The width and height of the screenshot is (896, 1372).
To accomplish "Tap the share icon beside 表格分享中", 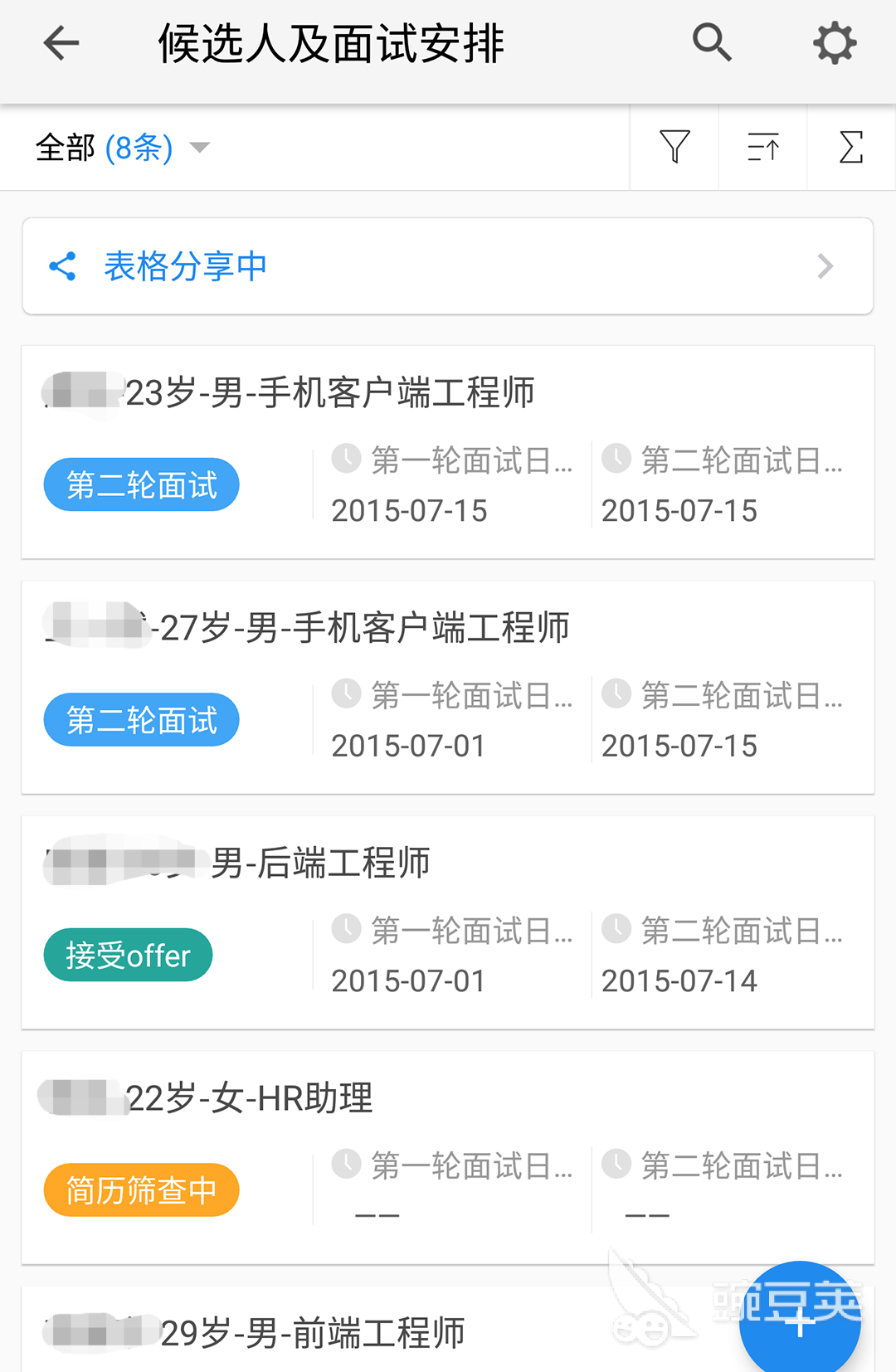I will pos(63,265).
